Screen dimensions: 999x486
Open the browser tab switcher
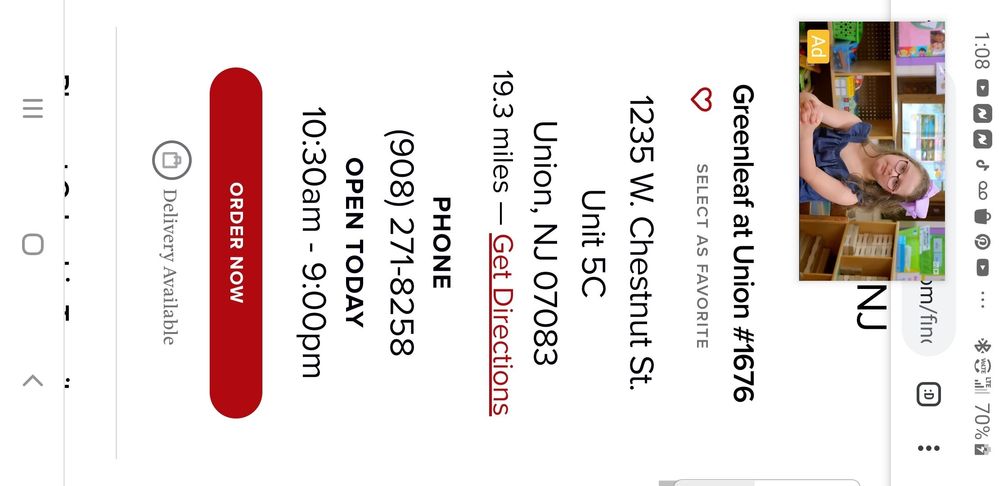tap(928, 393)
